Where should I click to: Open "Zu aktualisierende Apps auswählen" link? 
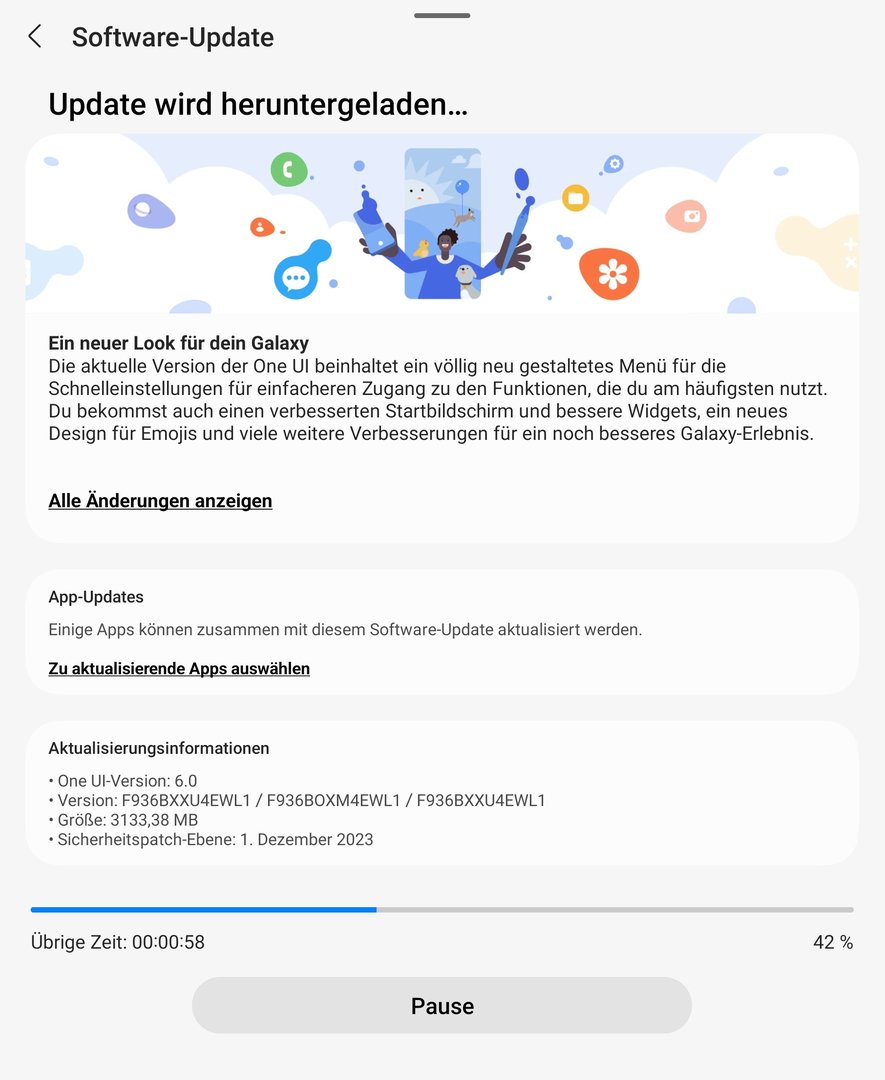pyautogui.click(x=179, y=668)
